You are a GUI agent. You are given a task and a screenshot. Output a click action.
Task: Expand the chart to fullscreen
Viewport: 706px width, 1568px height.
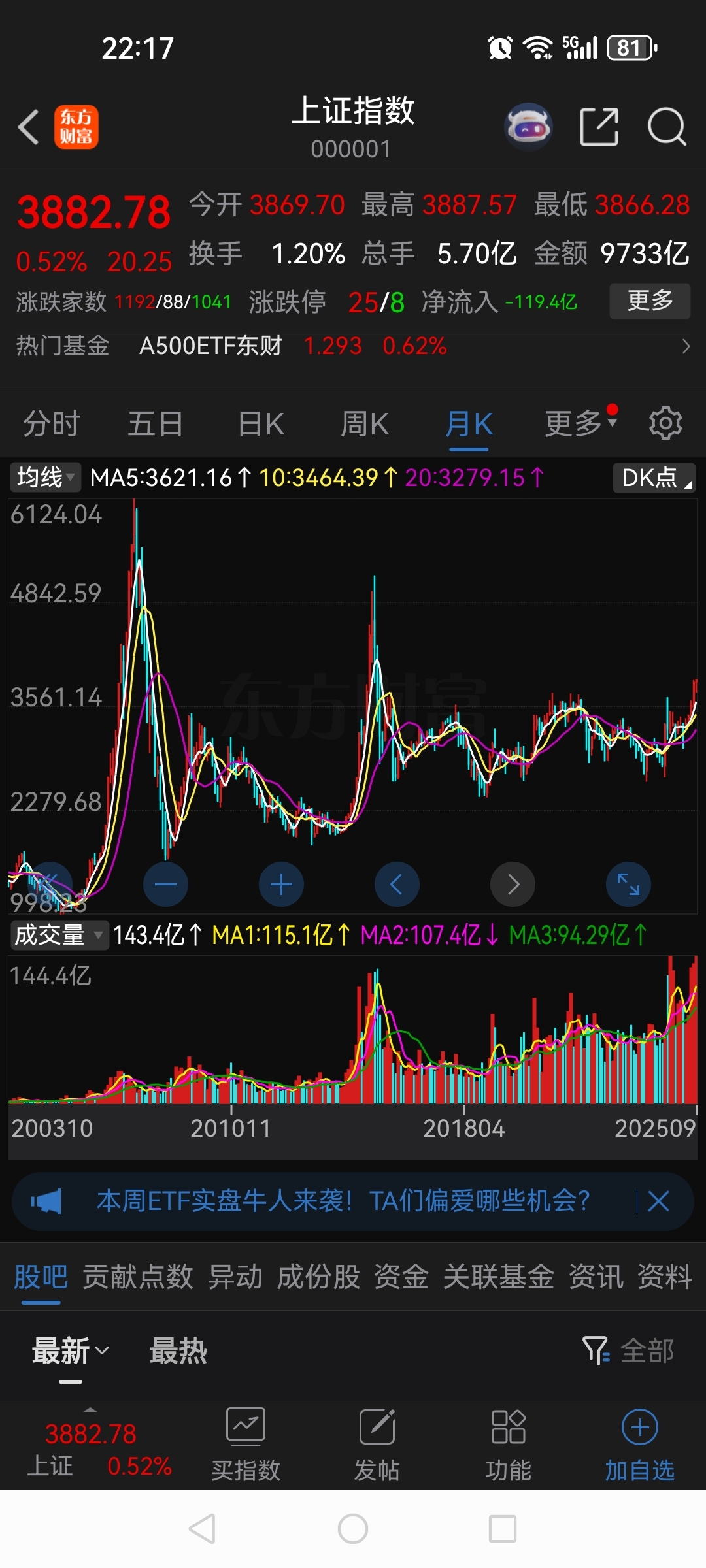click(x=628, y=883)
